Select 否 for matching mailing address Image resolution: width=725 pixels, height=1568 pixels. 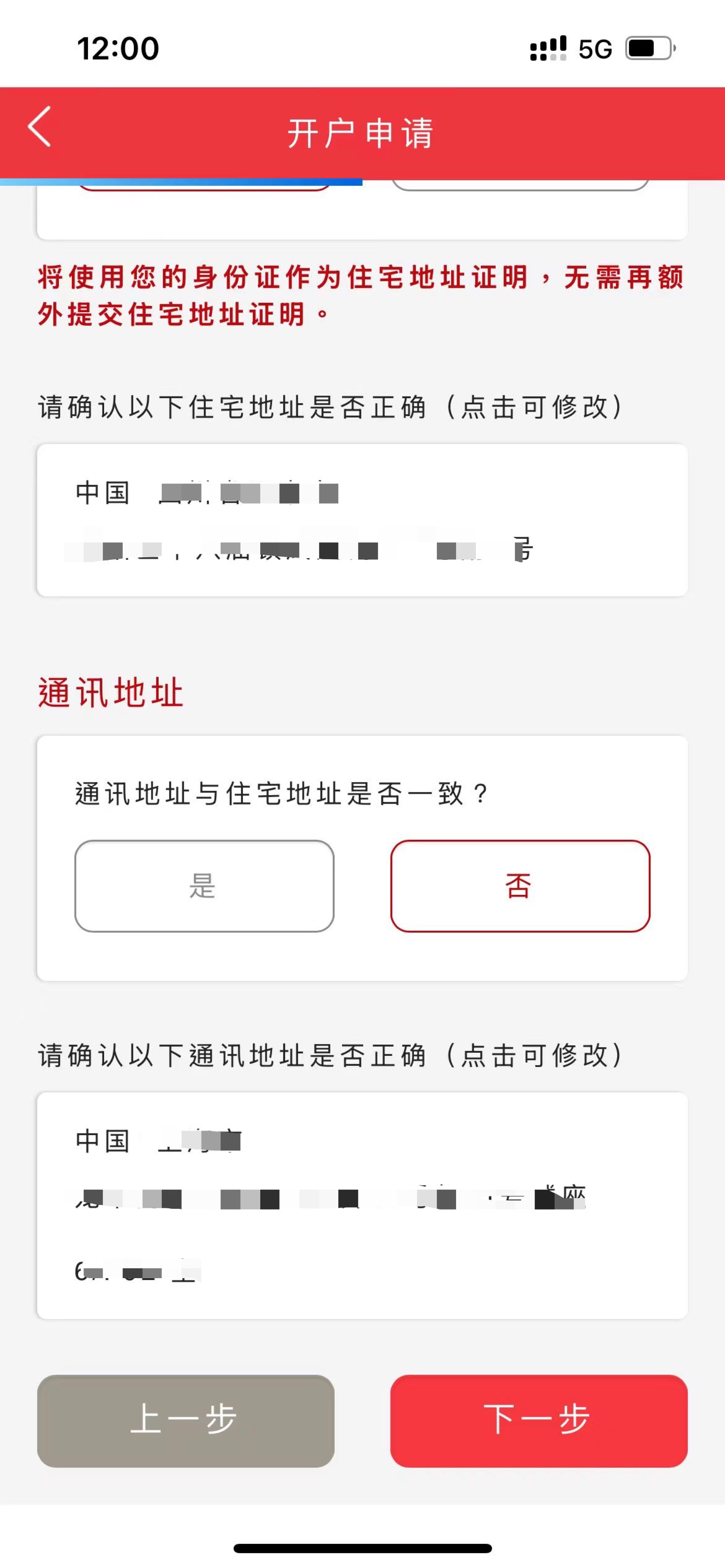[521, 886]
